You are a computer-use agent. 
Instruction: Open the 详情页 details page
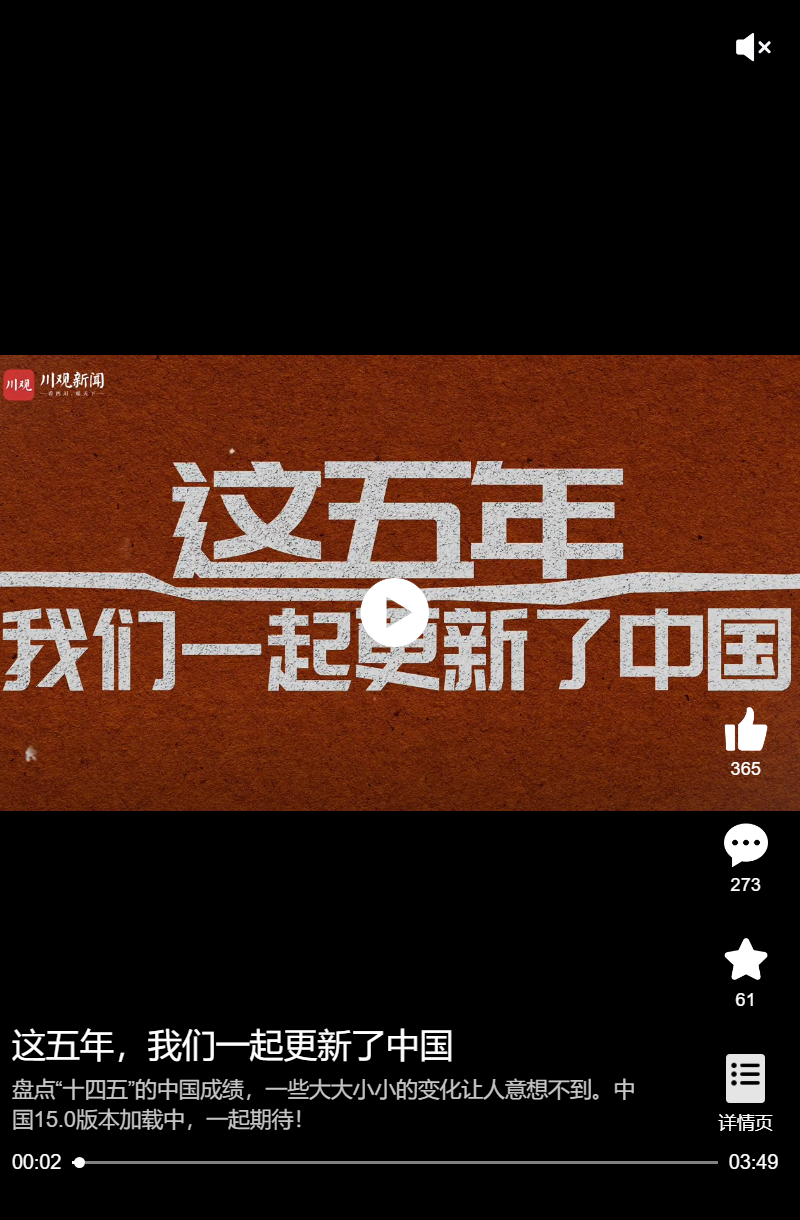[745, 1079]
